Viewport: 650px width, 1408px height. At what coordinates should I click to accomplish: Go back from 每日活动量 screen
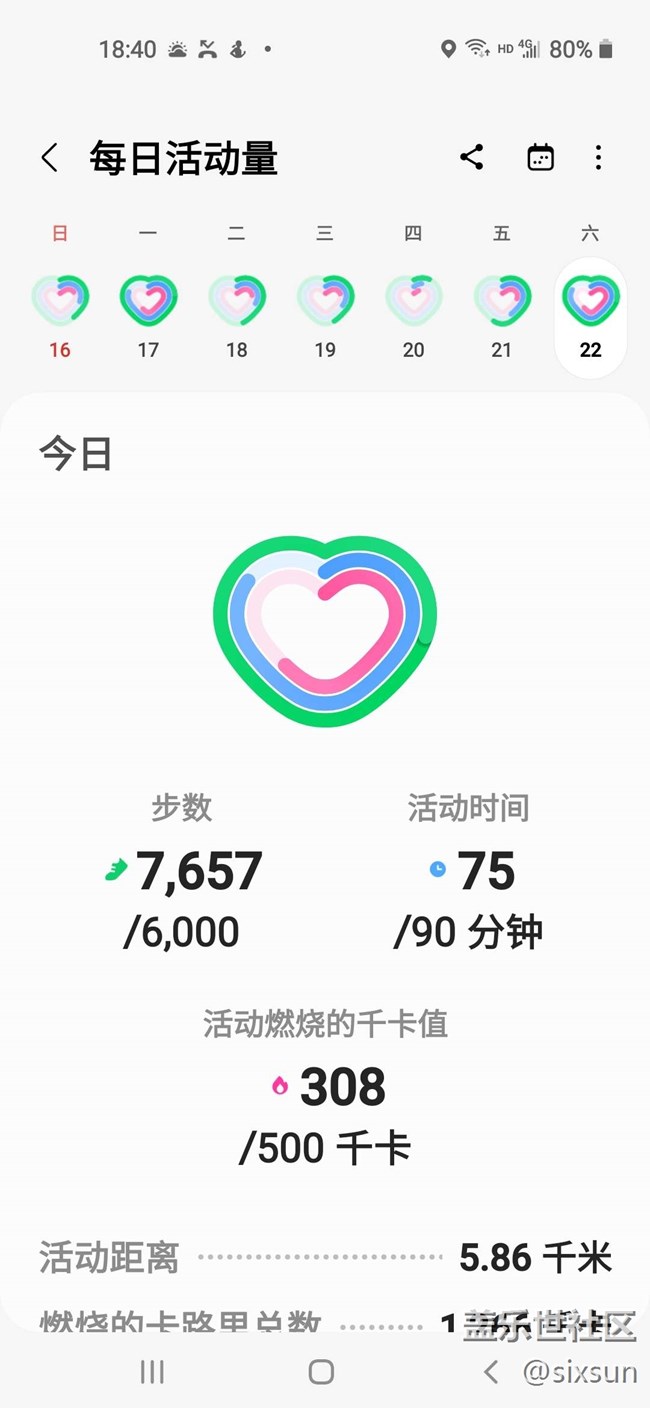click(50, 158)
